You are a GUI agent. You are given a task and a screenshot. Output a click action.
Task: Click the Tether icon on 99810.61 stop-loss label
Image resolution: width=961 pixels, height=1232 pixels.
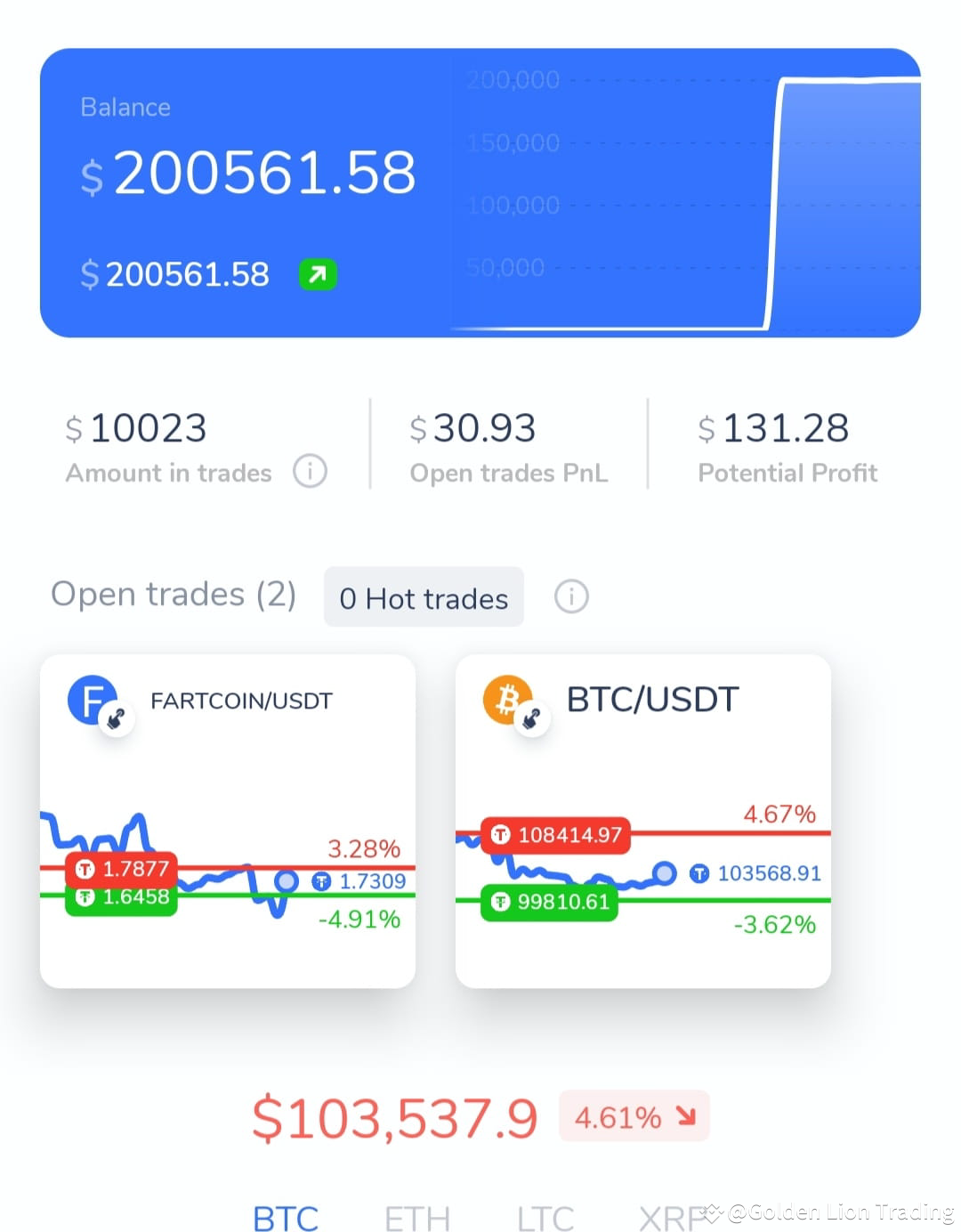tap(500, 904)
